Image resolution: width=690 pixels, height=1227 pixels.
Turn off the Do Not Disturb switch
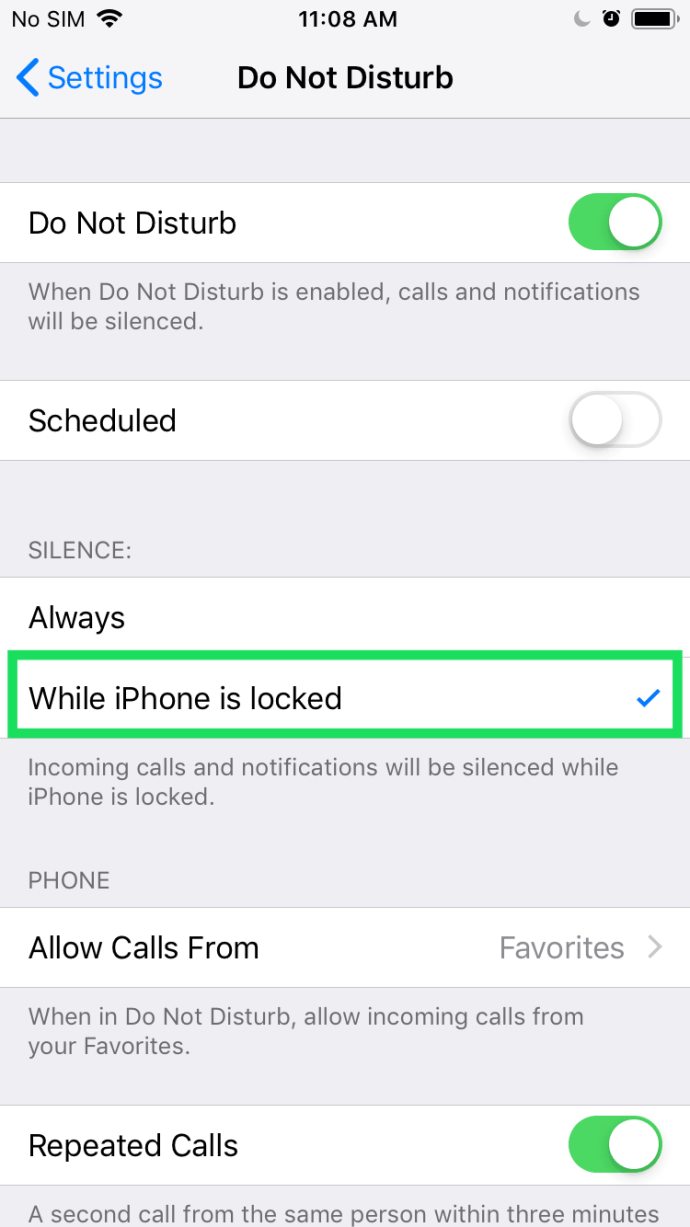click(x=614, y=222)
